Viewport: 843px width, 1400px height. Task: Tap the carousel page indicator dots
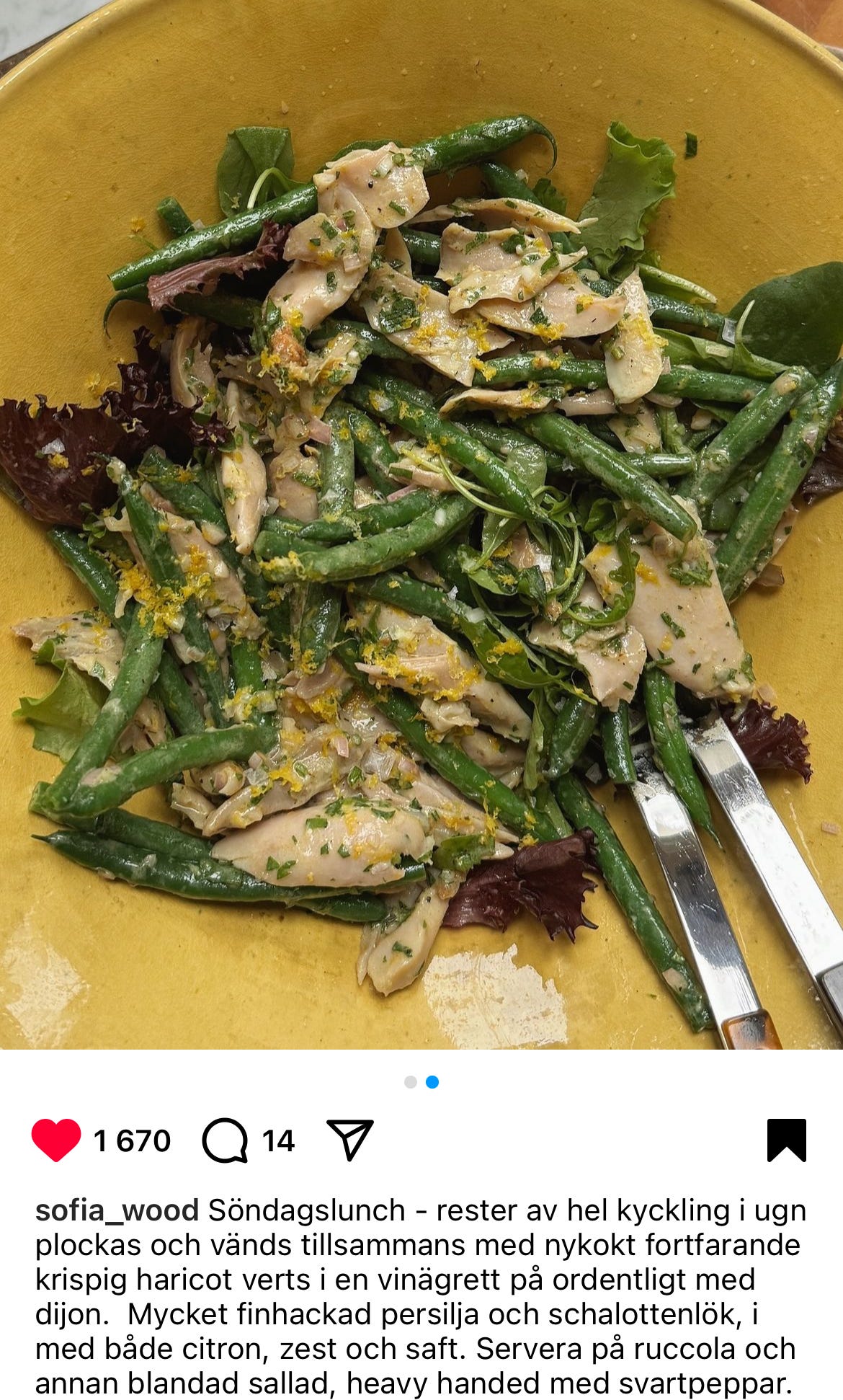click(421, 1081)
